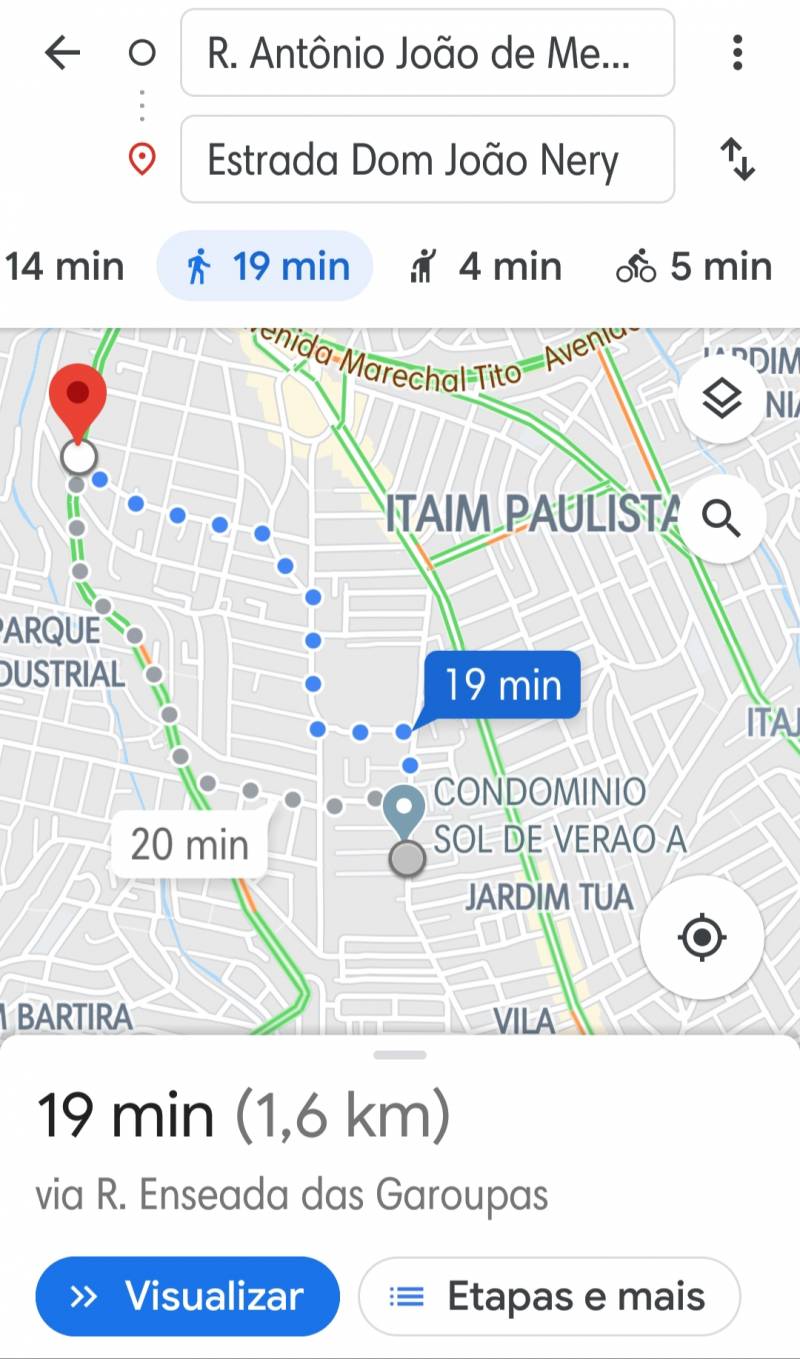800x1359 pixels.
Task: Search along the route
Action: click(x=721, y=518)
